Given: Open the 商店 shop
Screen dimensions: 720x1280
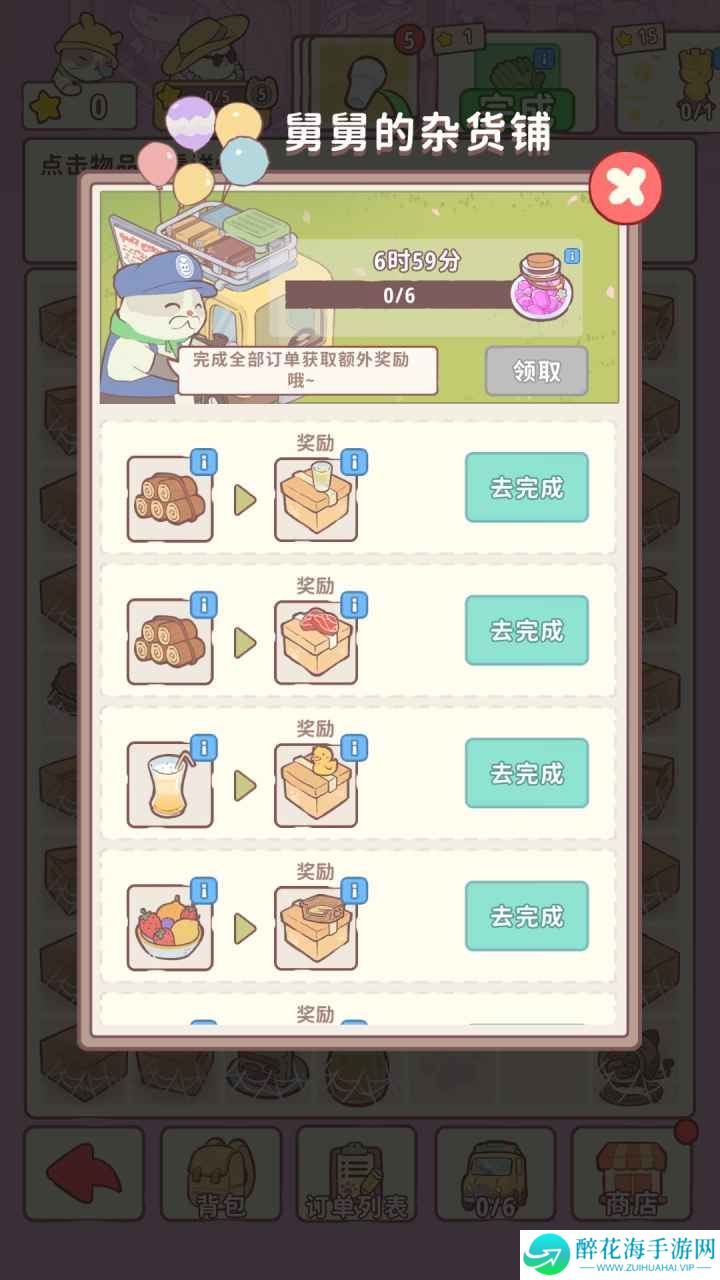Looking at the screenshot, I should tap(631, 1177).
